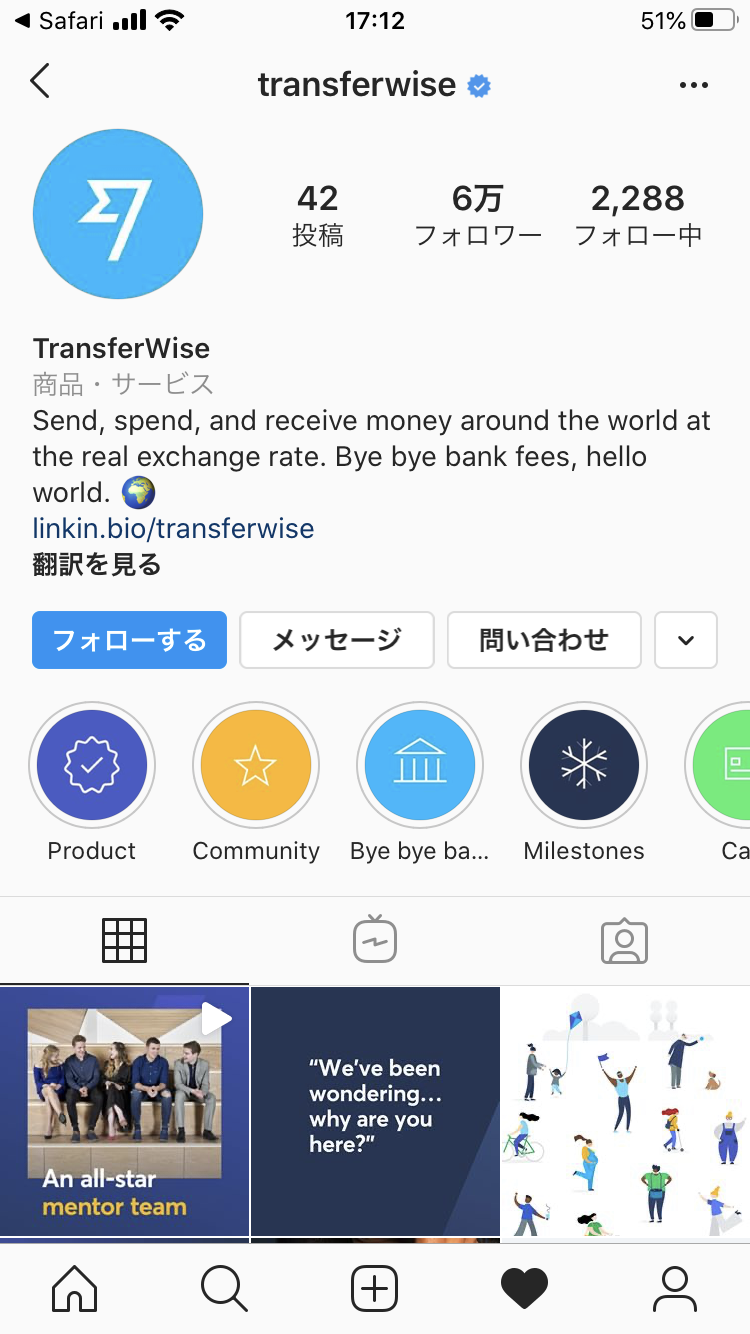Go to the home feed tab
Viewport: 750px width, 1334px height.
pyautogui.click(x=75, y=1288)
